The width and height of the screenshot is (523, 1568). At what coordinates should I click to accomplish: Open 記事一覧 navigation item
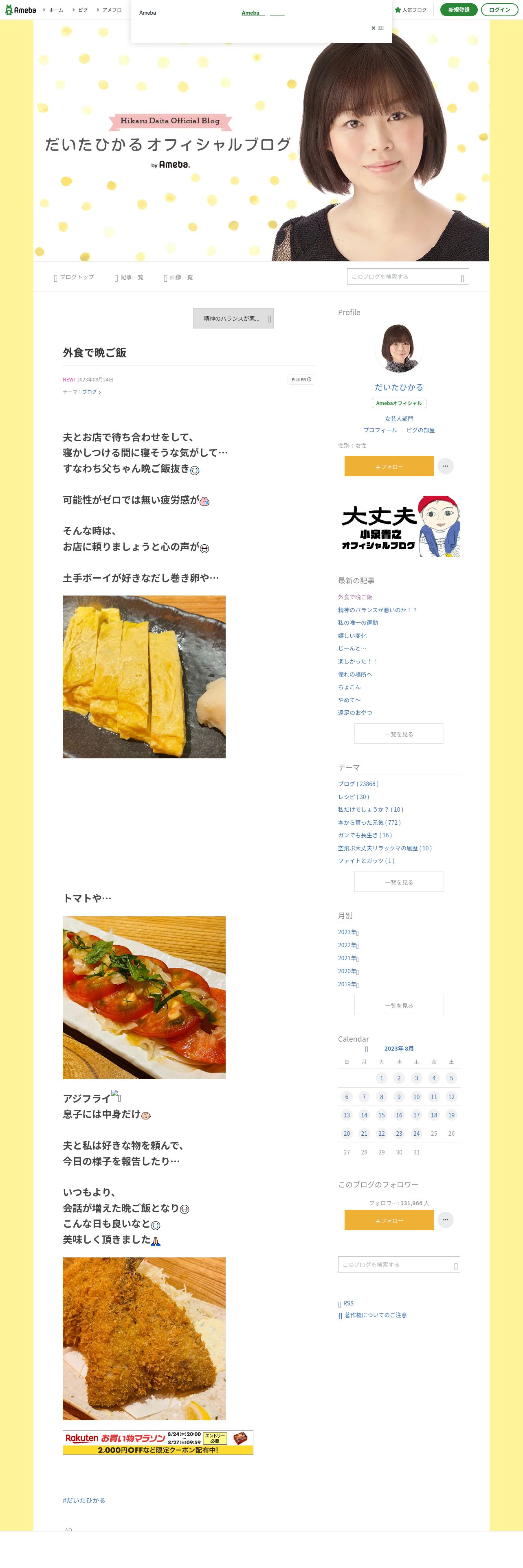pyautogui.click(x=129, y=277)
